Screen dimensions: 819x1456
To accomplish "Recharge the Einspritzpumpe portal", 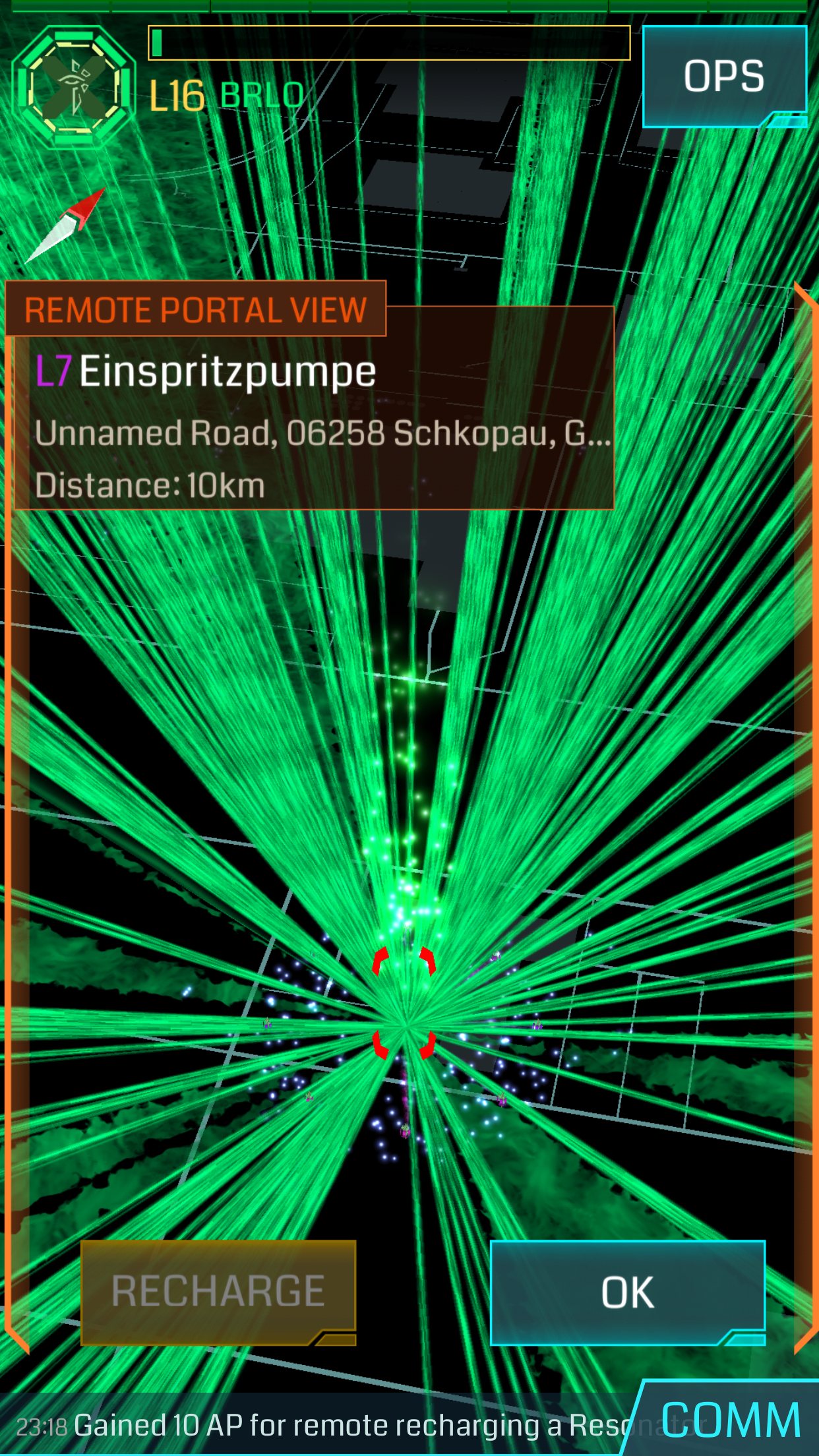I will [218, 1291].
